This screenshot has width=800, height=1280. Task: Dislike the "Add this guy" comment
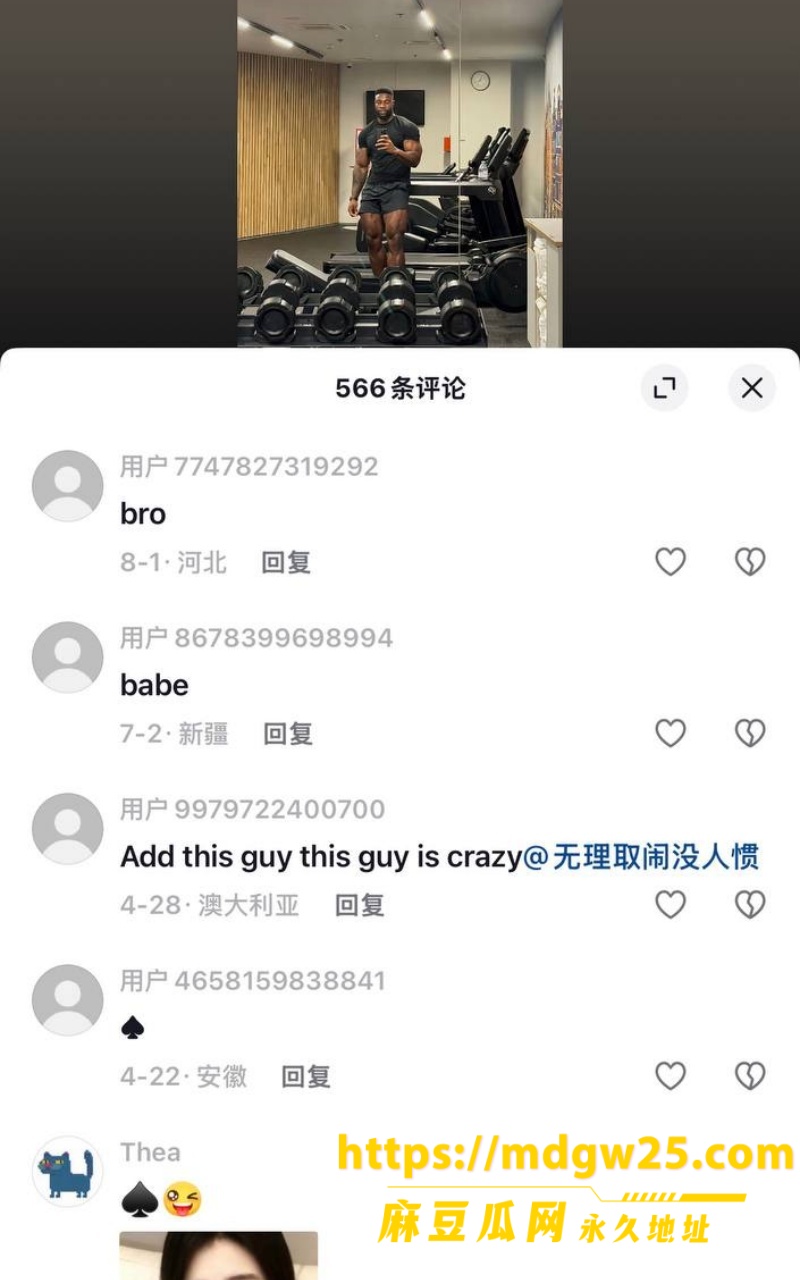click(750, 905)
